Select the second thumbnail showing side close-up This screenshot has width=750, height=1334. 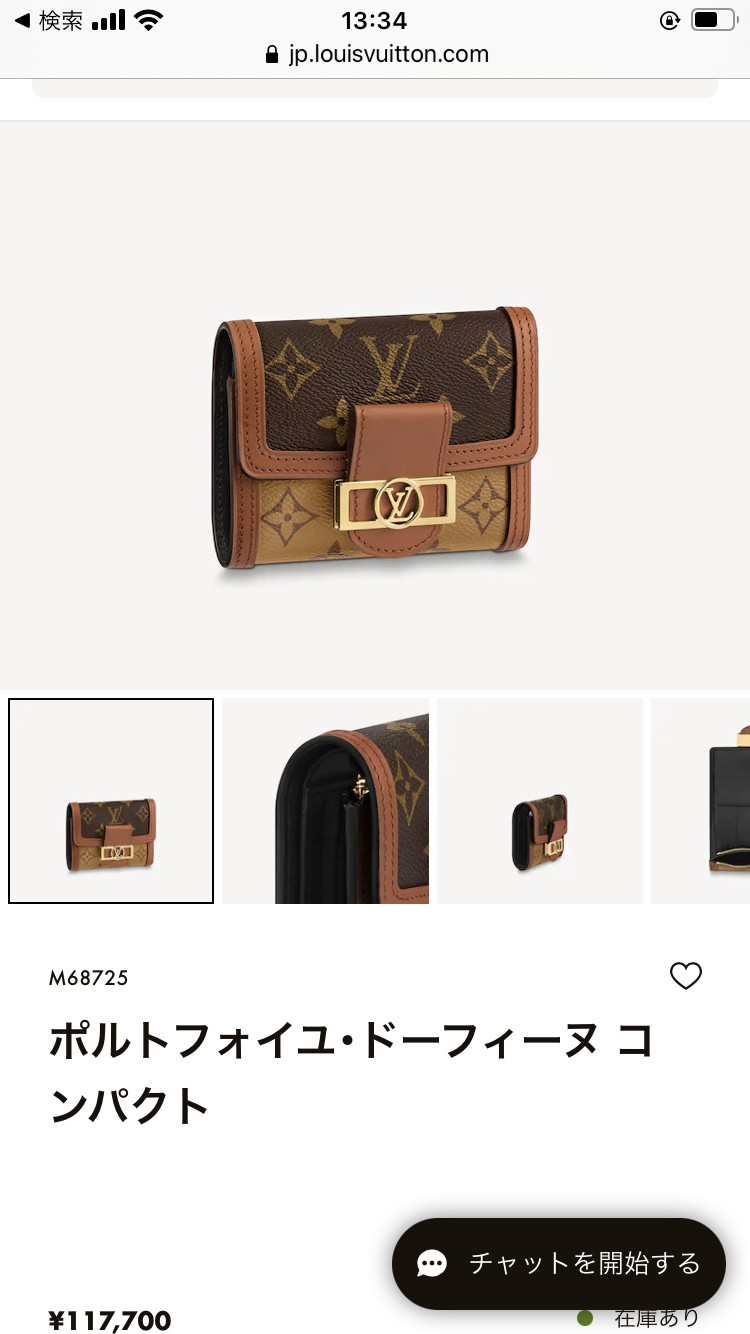pyautogui.click(x=326, y=801)
